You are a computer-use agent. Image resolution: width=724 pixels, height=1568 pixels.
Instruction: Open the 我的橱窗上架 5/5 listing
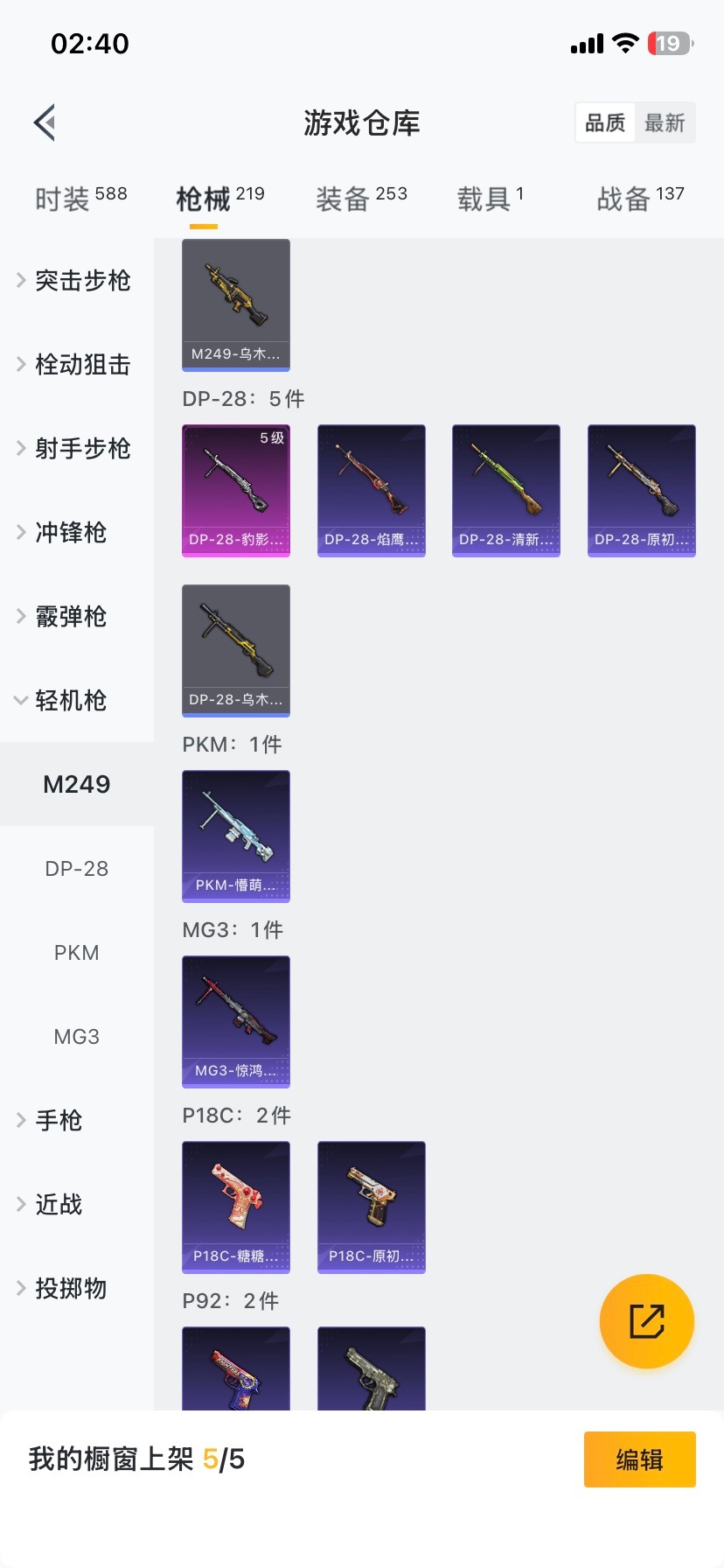(x=136, y=1459)
